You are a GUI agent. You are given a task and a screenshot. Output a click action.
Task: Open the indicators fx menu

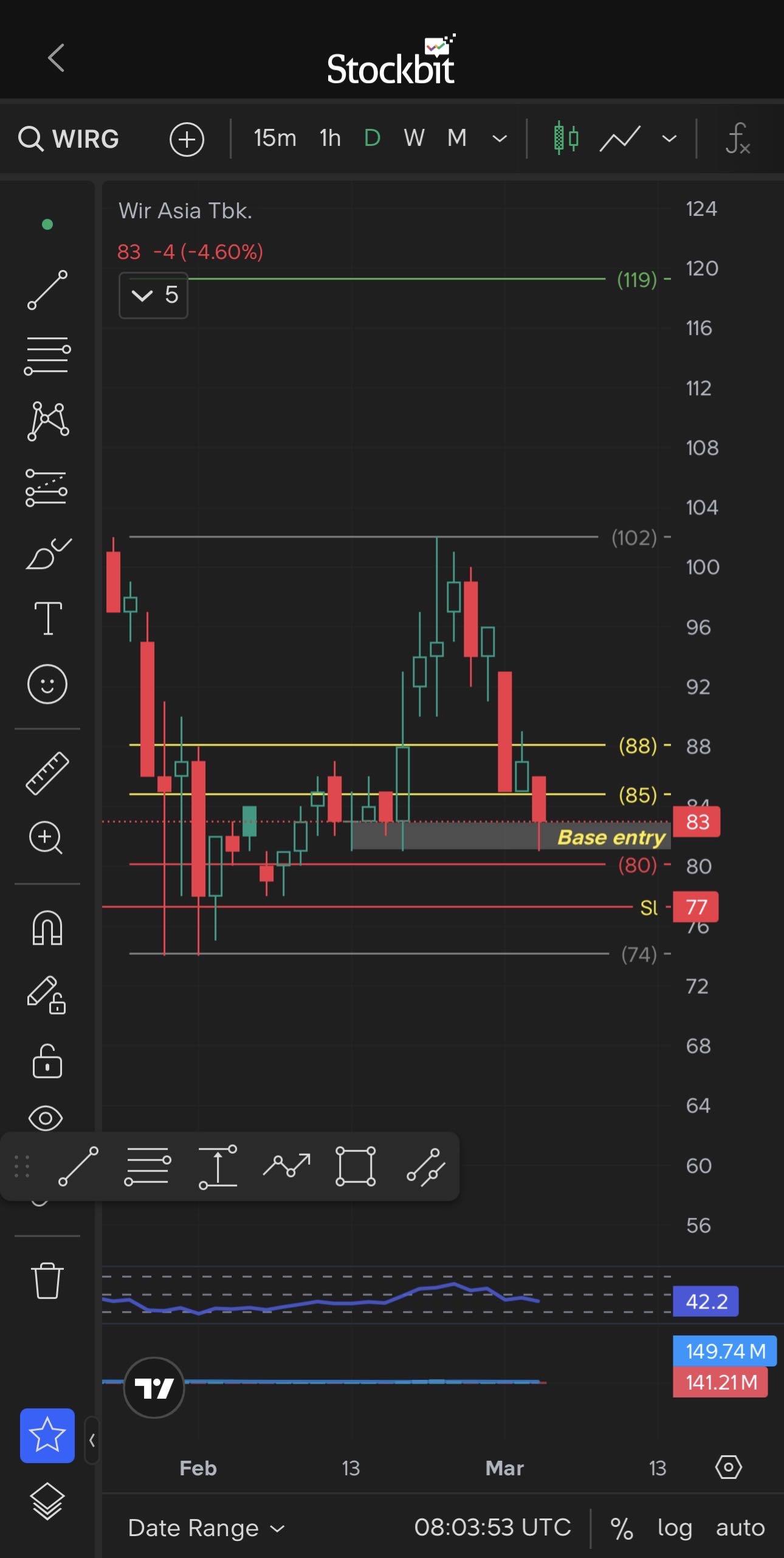737,139
